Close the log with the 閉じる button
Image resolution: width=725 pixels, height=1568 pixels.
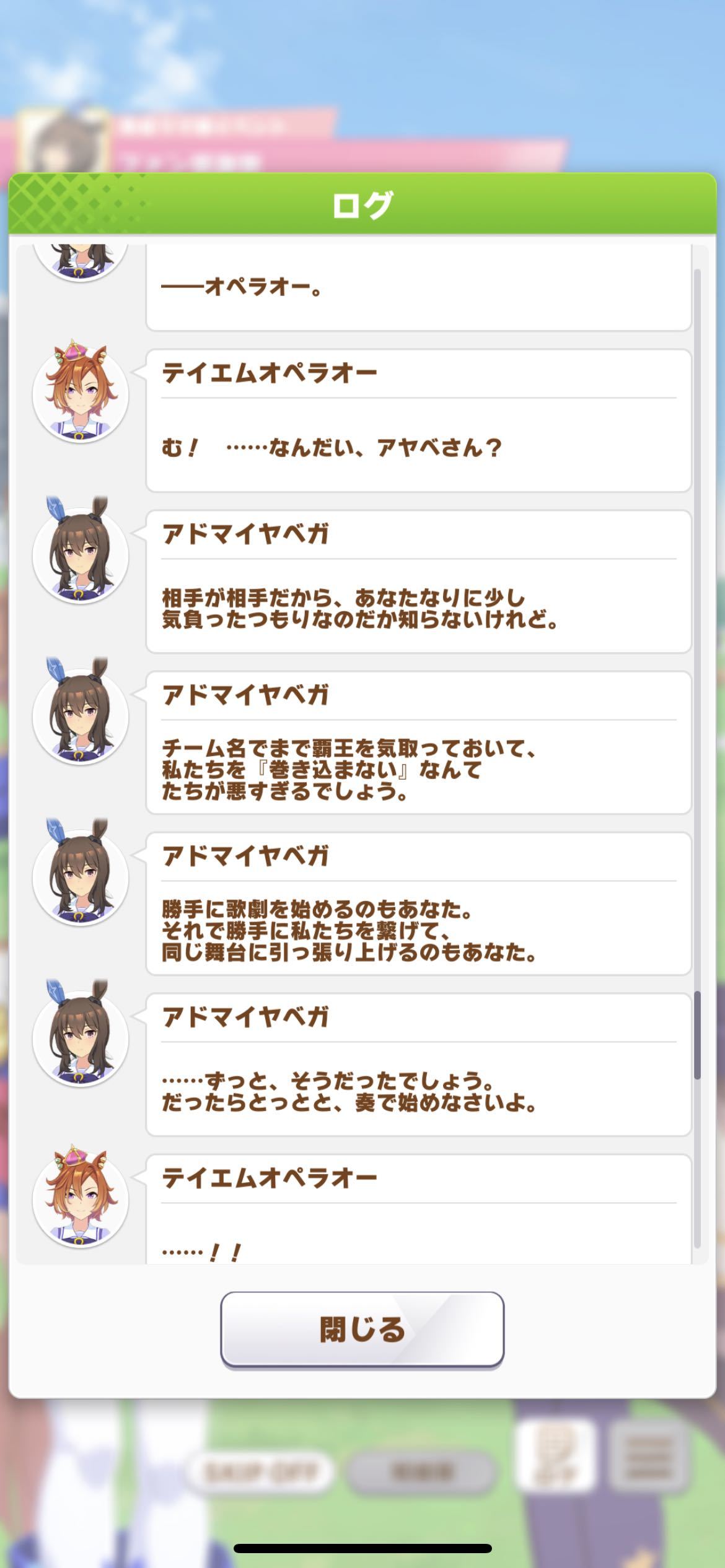362,1329
